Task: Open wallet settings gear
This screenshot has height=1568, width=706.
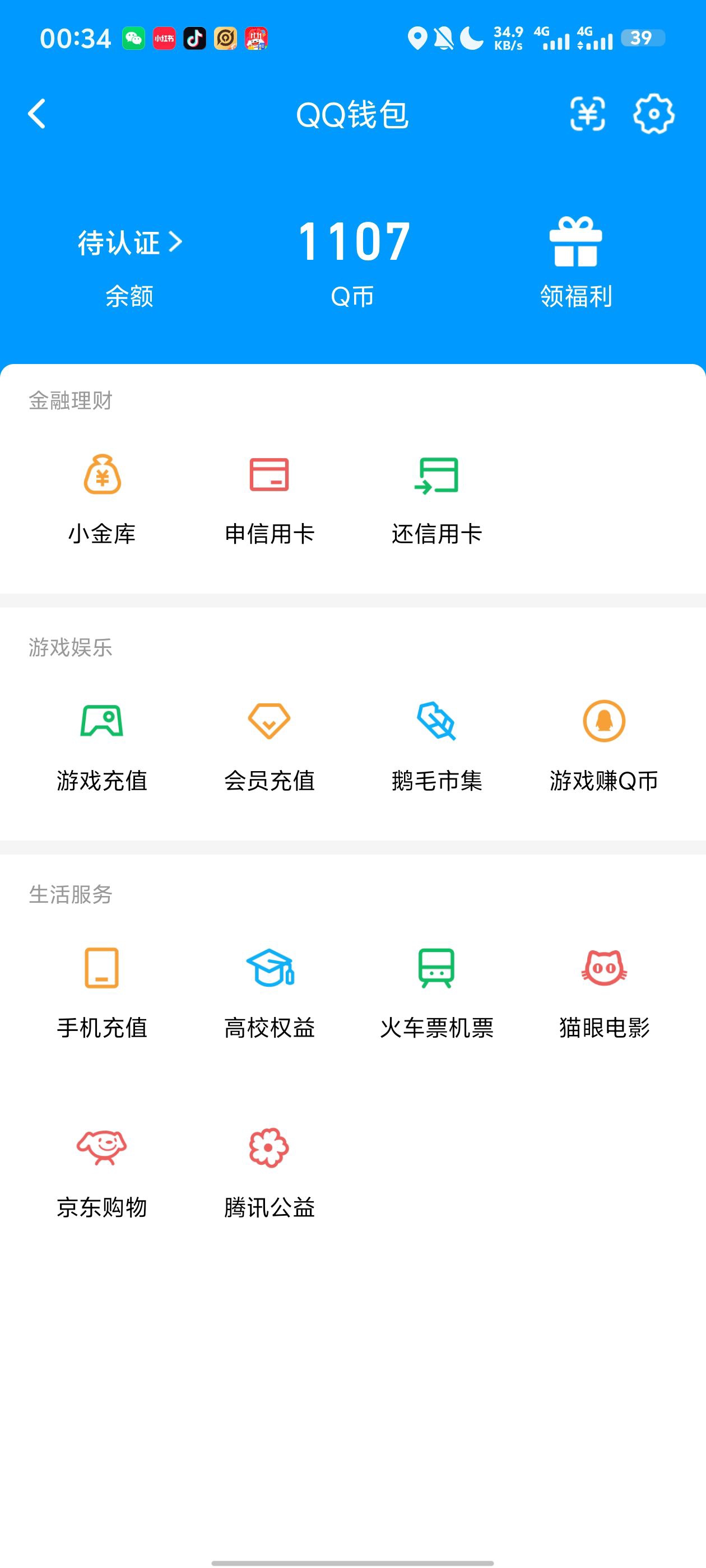Action: [x=654, y=114]
